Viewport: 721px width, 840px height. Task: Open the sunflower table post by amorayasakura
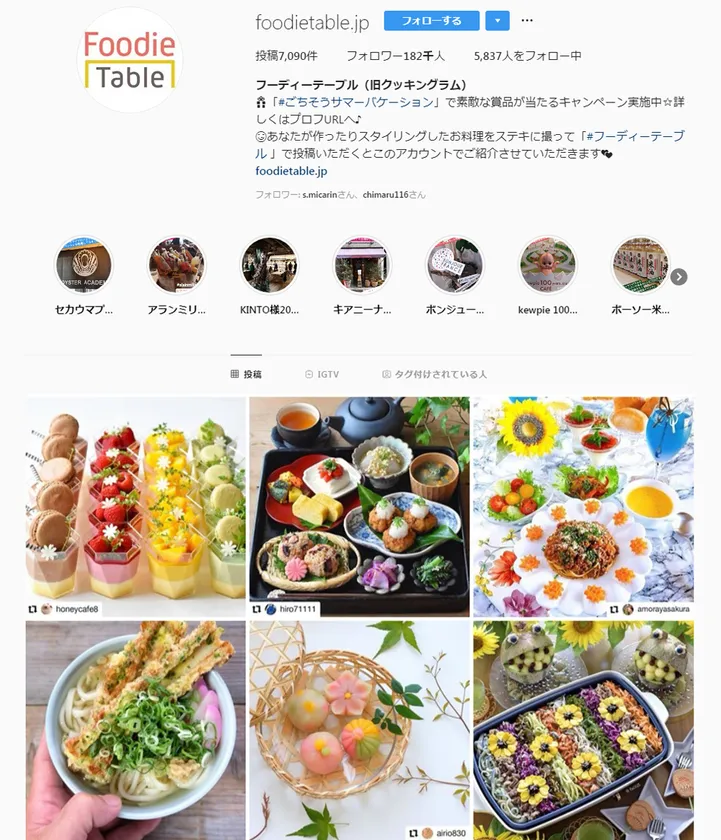point(583,500)
